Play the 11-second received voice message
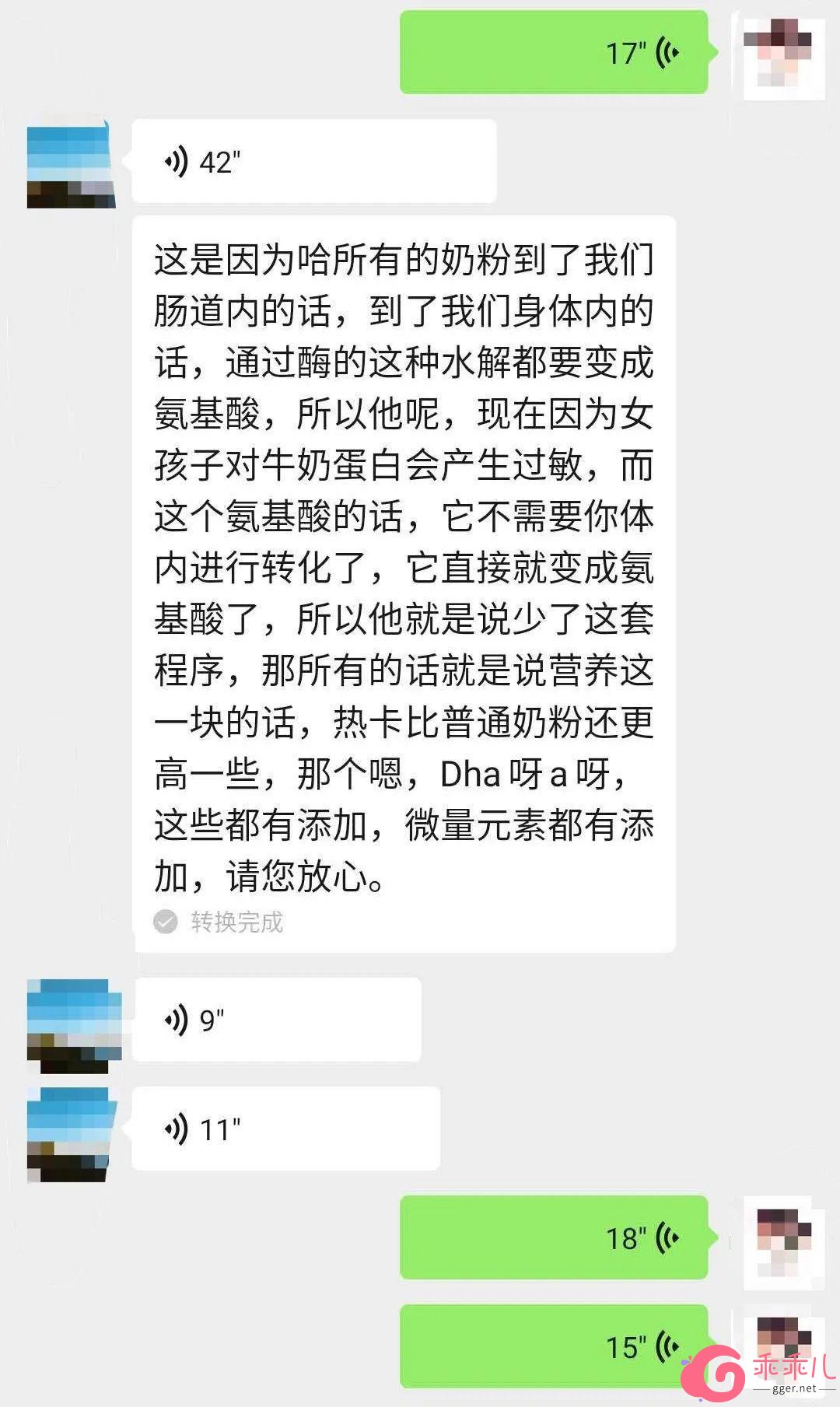 tap(286, 1129)
